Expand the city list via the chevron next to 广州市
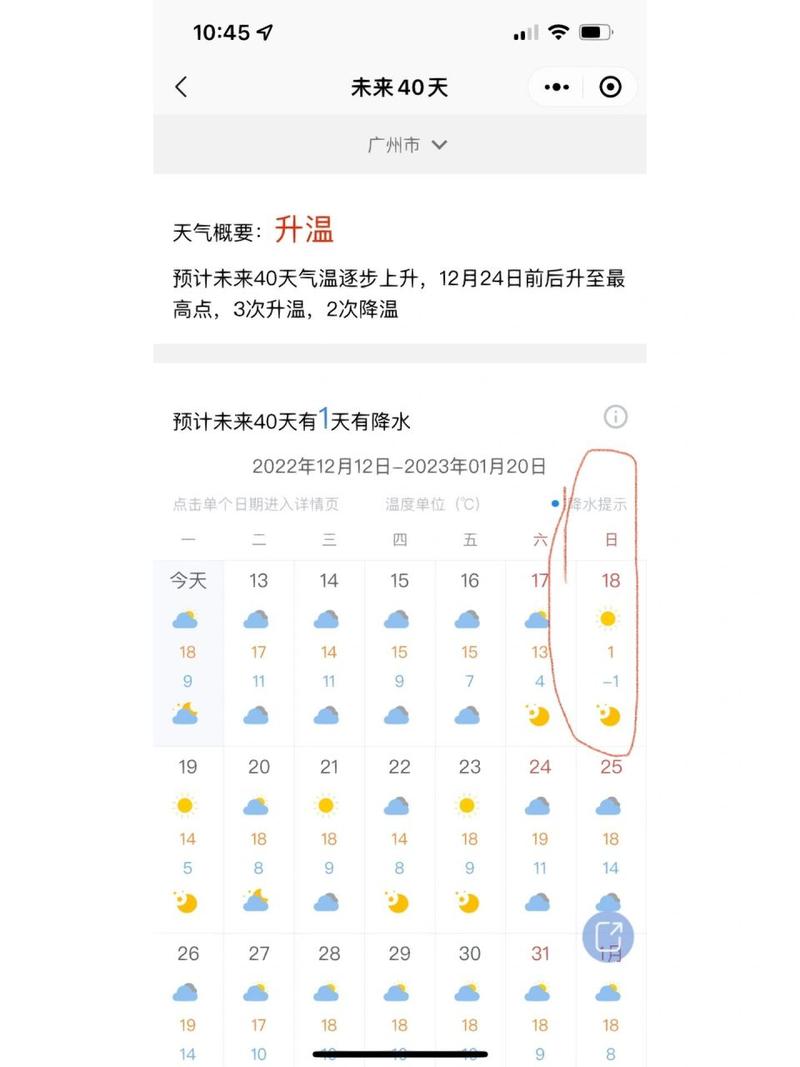 438,145
